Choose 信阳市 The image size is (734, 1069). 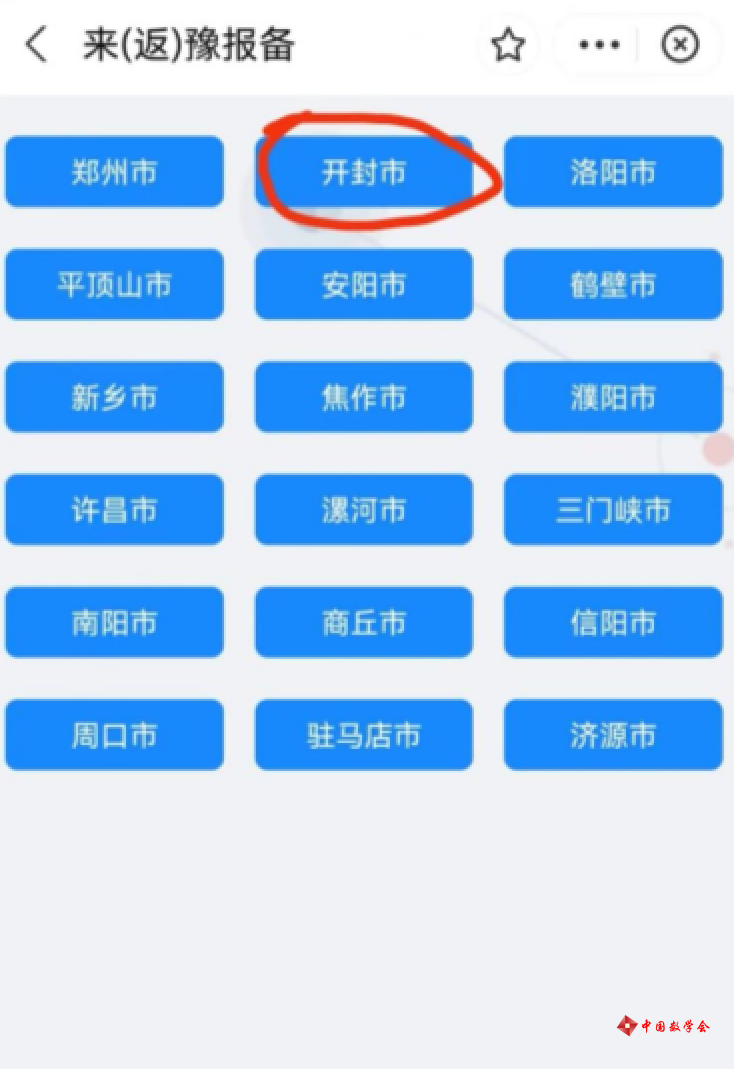point(613,623)
